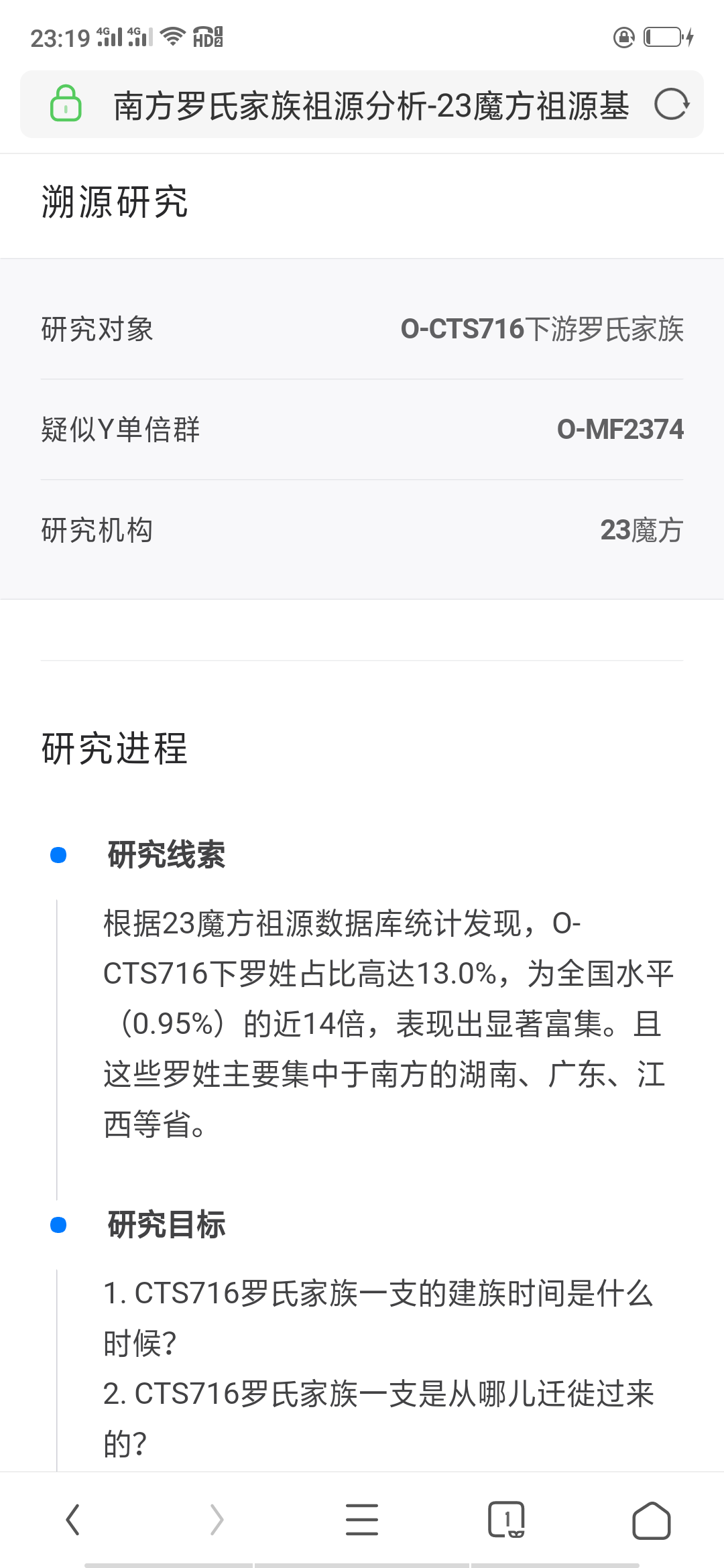Go forward to the next page

click(x=217, y=1519)
